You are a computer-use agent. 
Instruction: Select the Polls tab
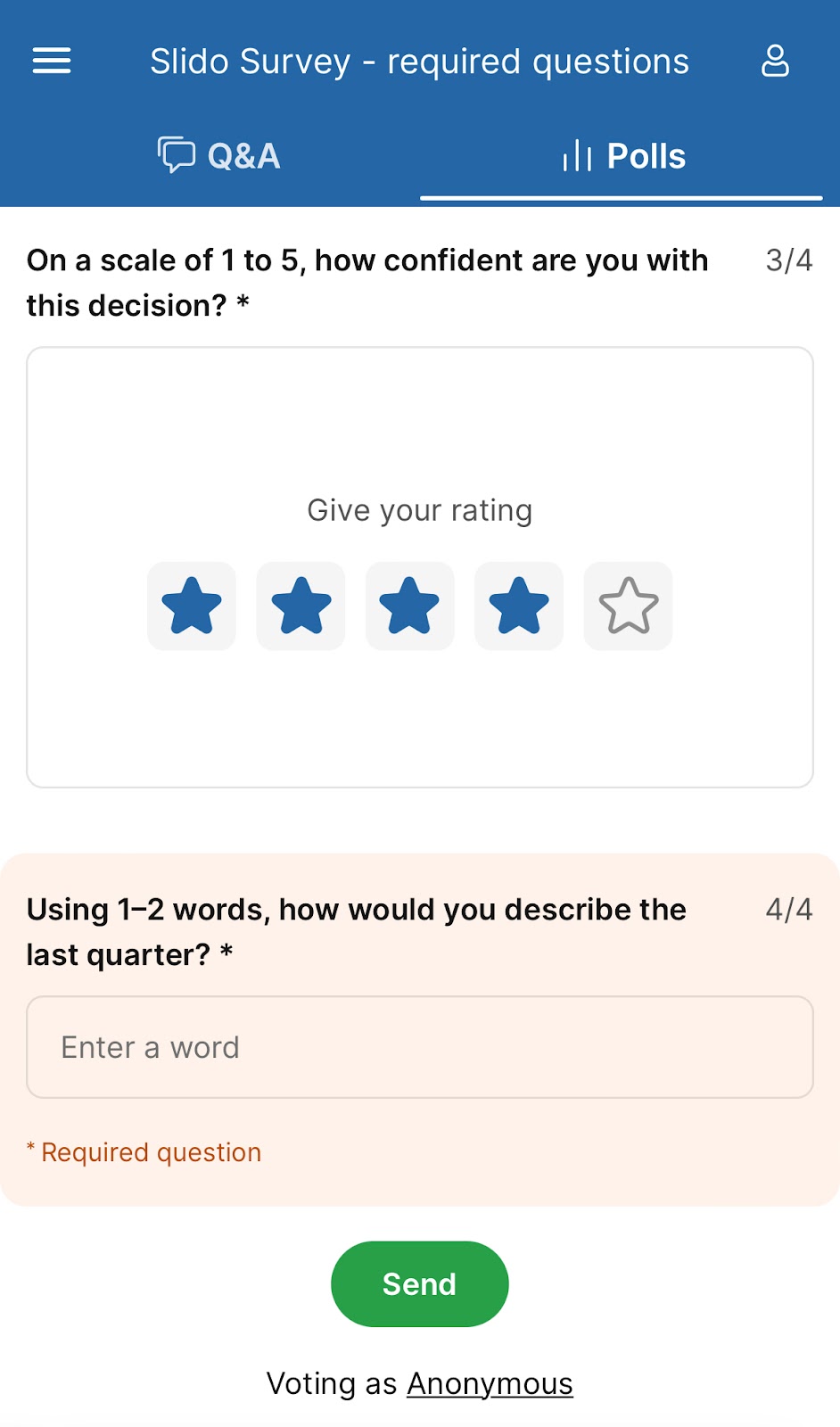pos(623,156)
